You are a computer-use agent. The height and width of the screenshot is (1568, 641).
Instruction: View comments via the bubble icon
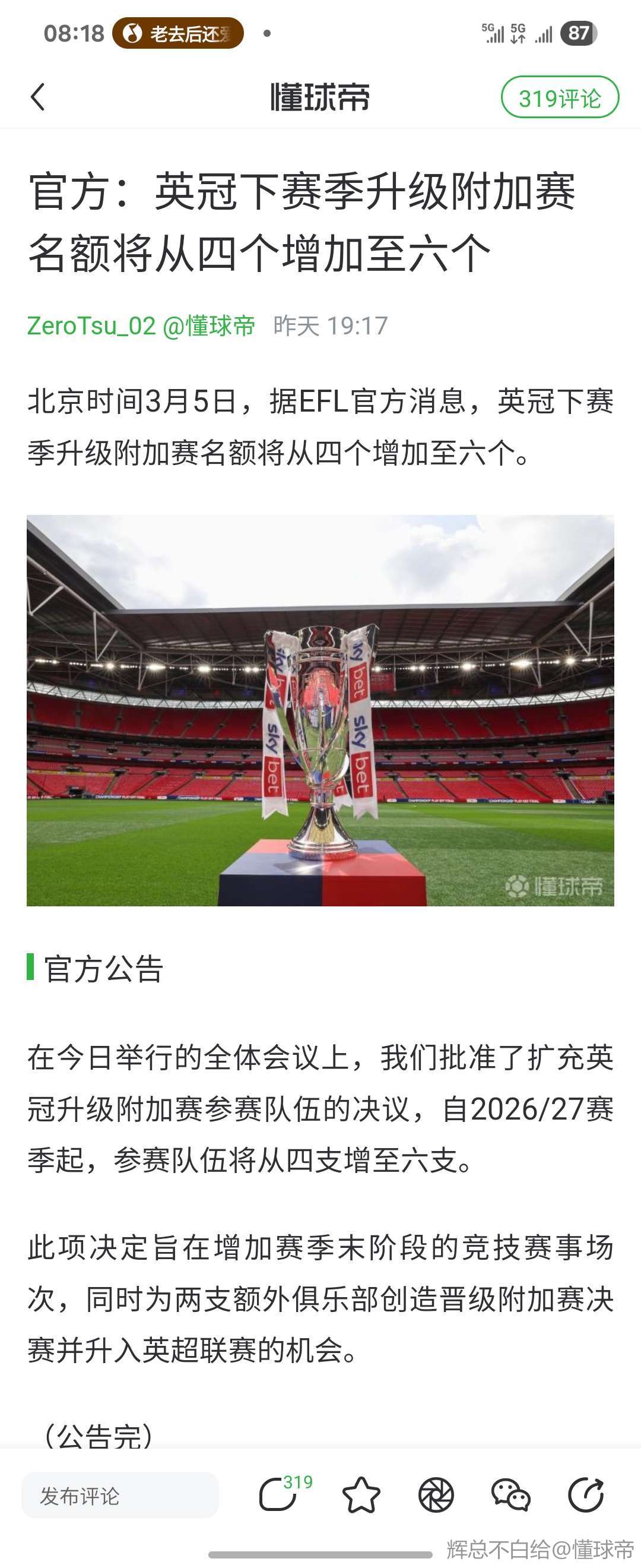coord(278,1495)
